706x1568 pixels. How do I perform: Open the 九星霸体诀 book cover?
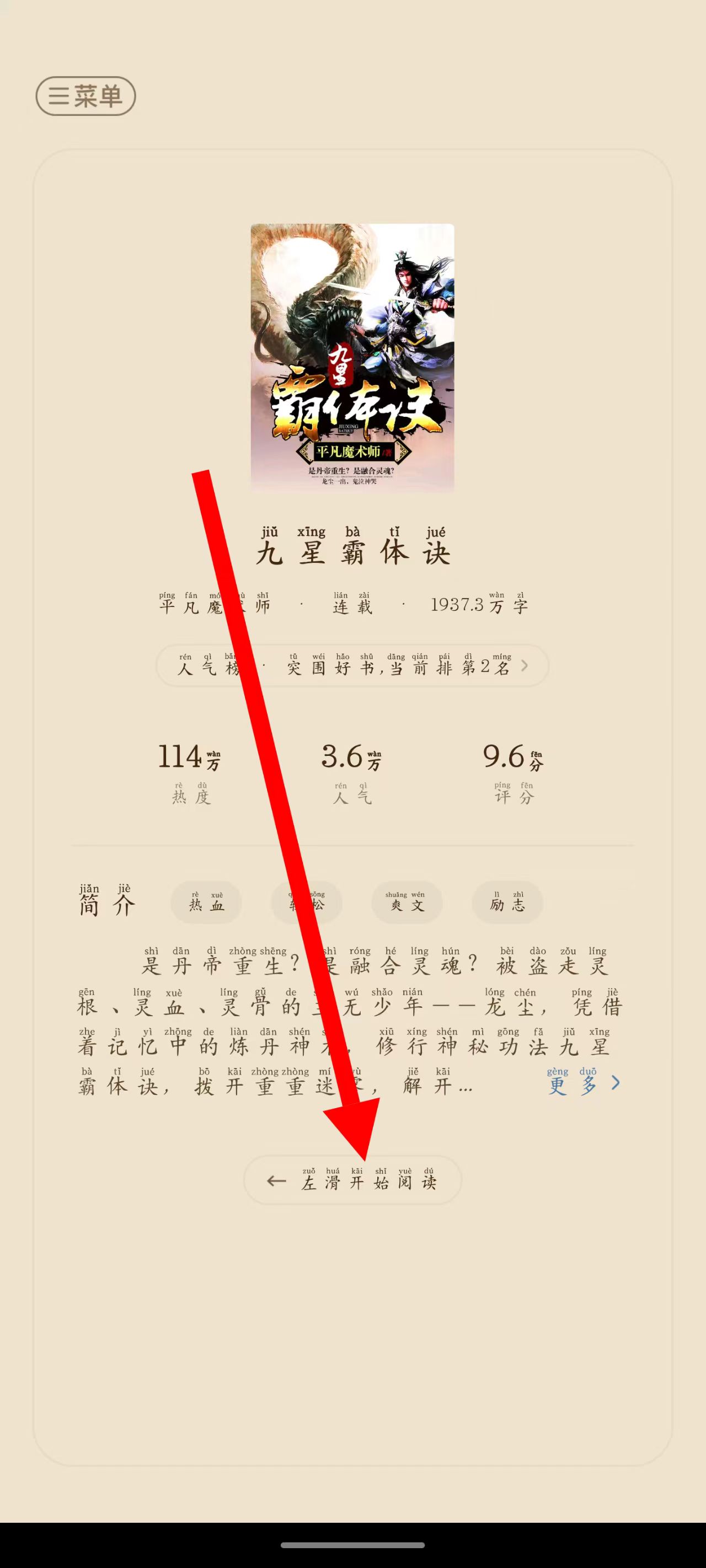[352, 357]
